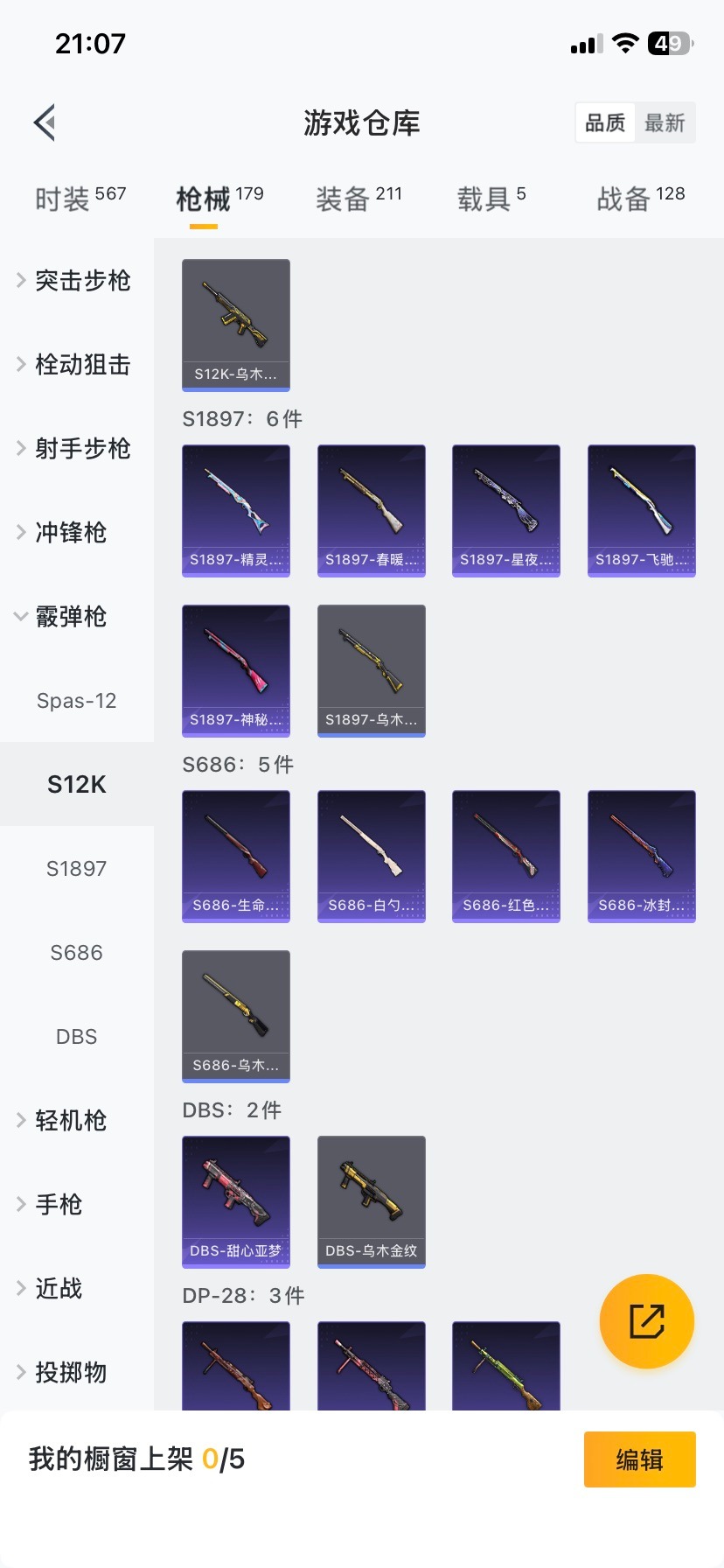Select the S1897-精灵 skin

[235, 510]
